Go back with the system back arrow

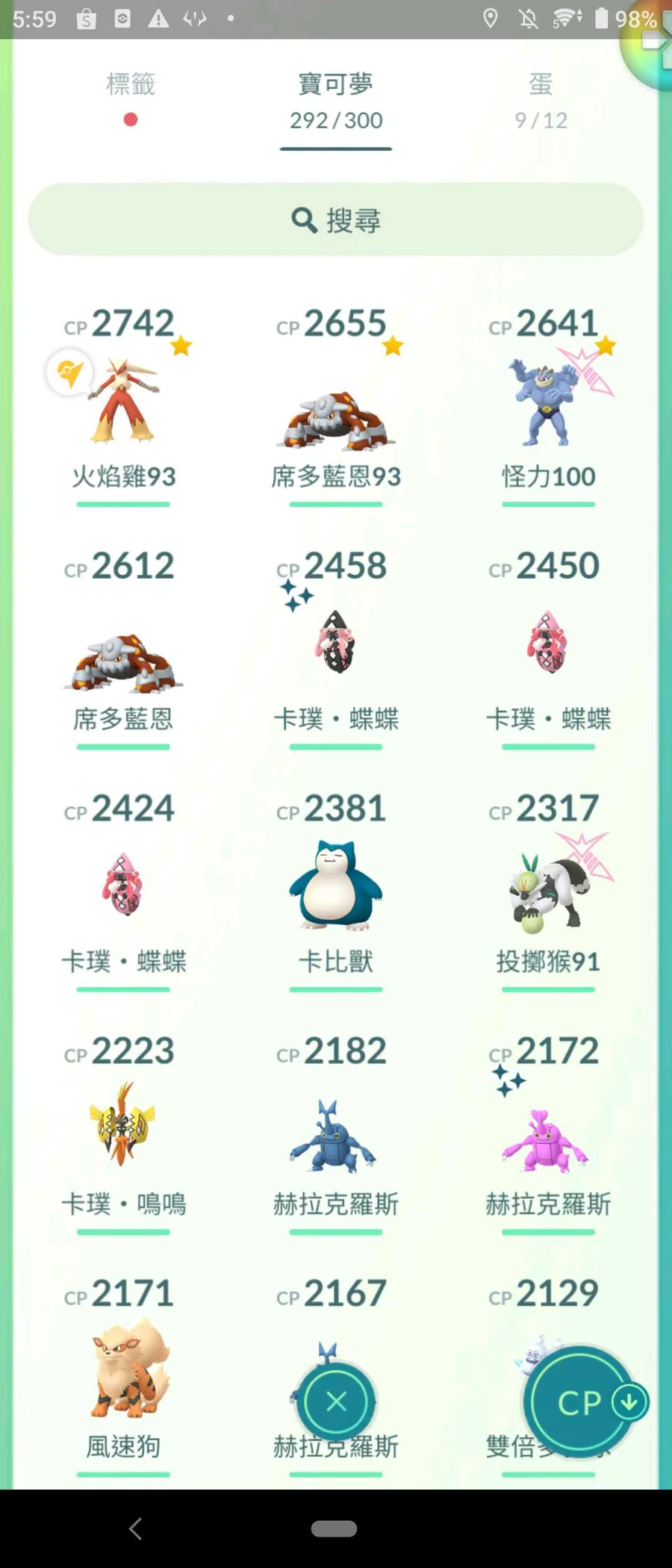135,1528
